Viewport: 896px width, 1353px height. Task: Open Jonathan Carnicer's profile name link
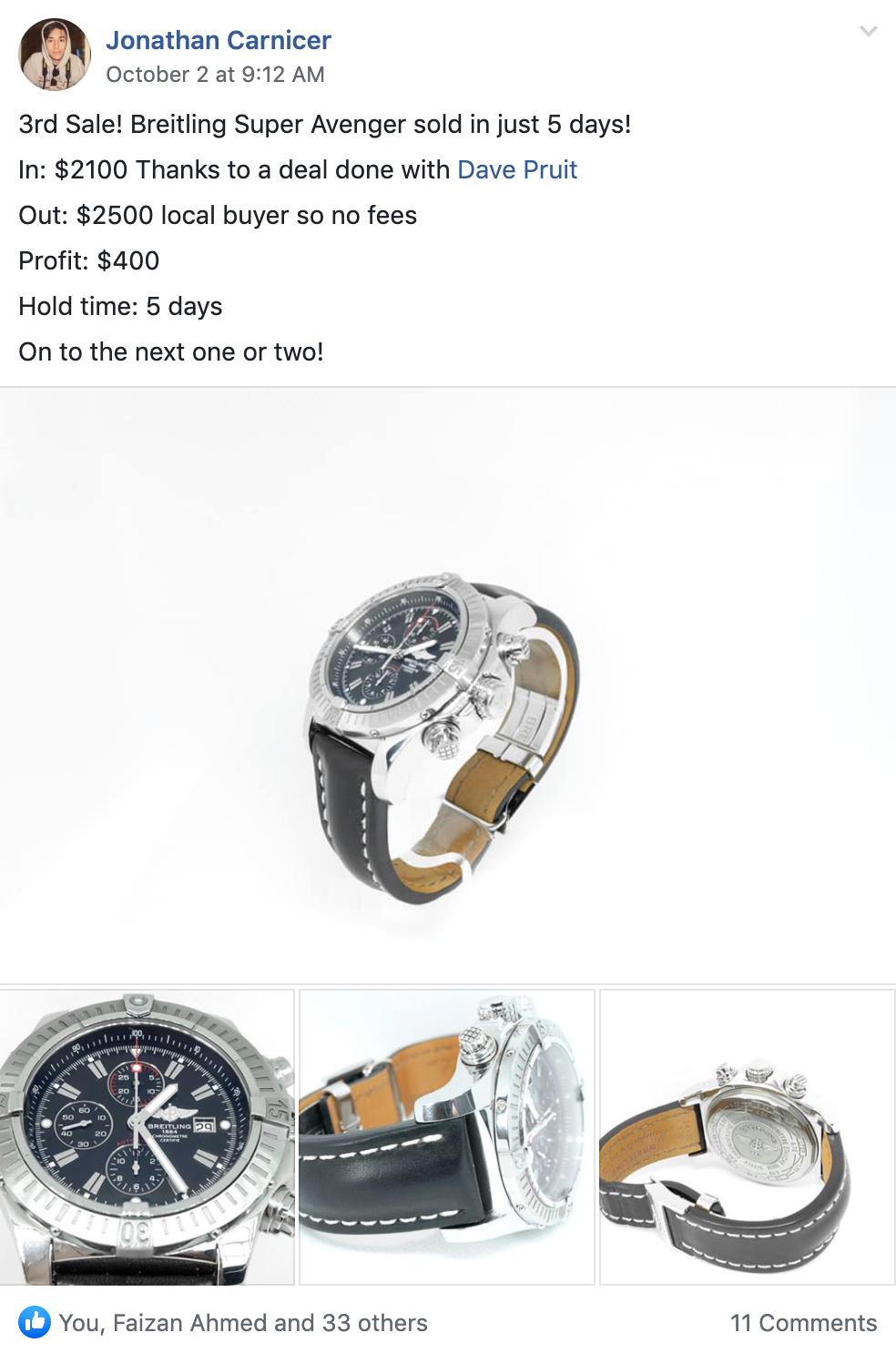218,40
